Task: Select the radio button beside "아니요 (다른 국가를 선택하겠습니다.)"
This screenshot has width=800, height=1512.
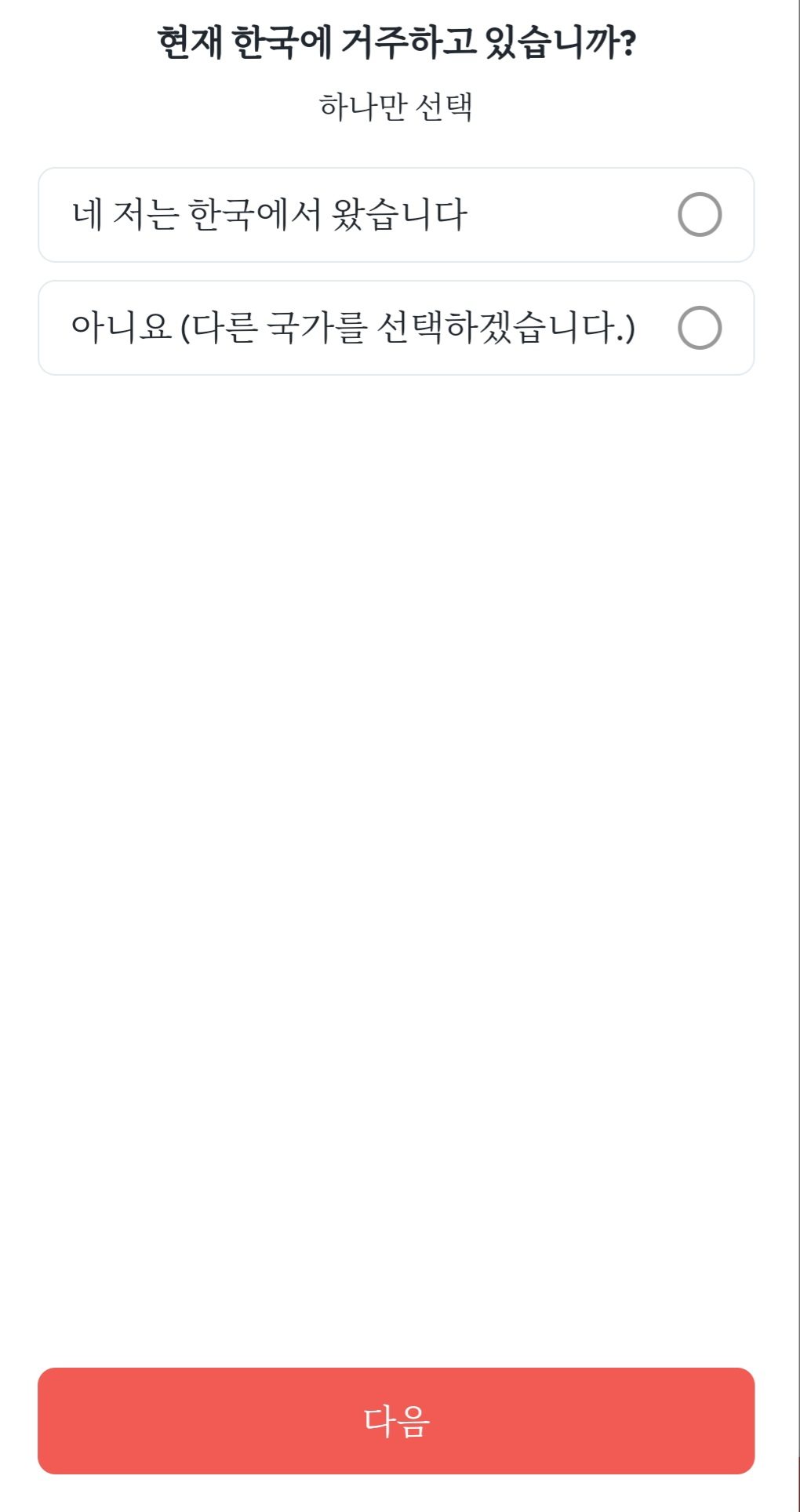Action: [700, 328]
